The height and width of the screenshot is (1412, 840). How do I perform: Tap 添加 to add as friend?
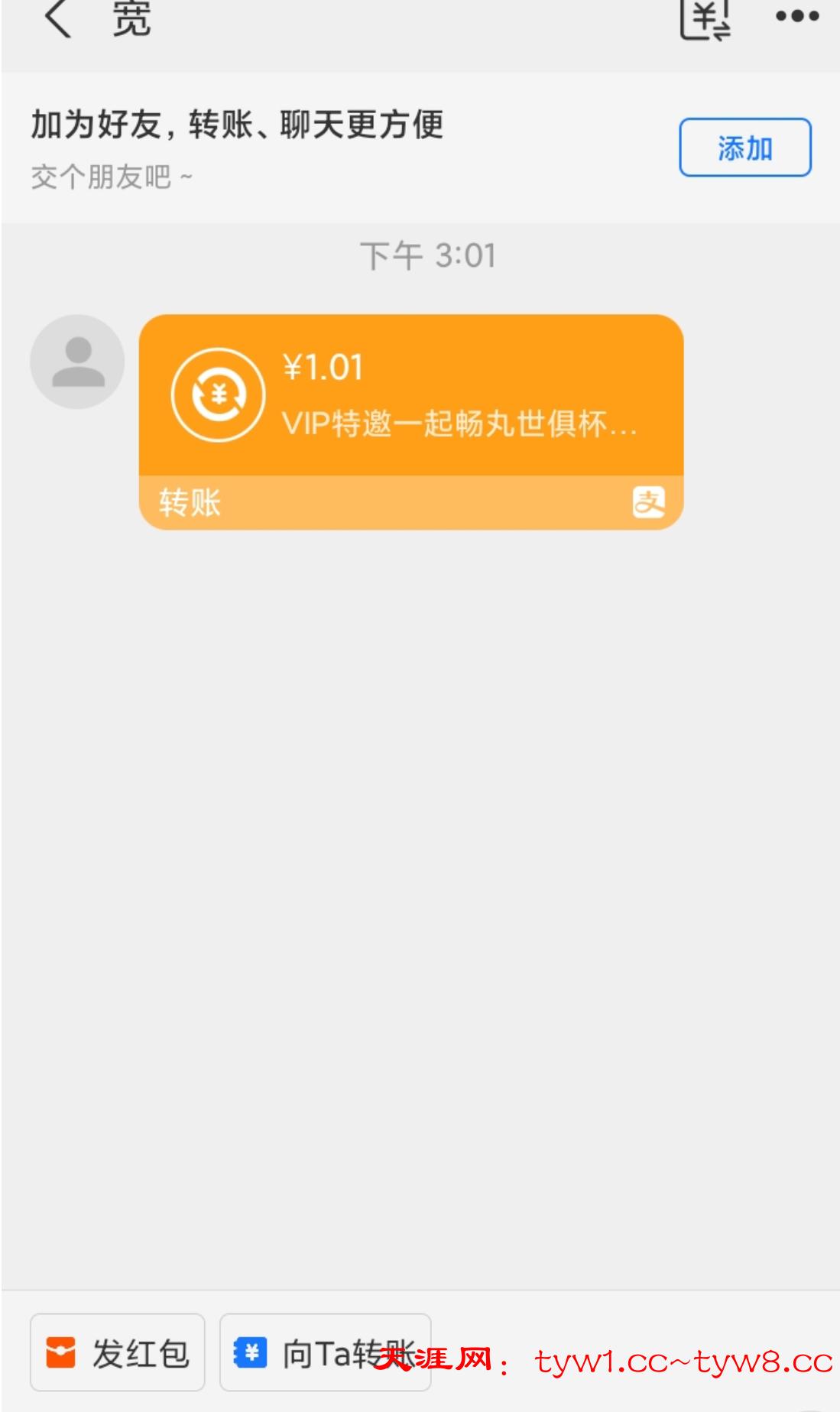click(744, 148)
